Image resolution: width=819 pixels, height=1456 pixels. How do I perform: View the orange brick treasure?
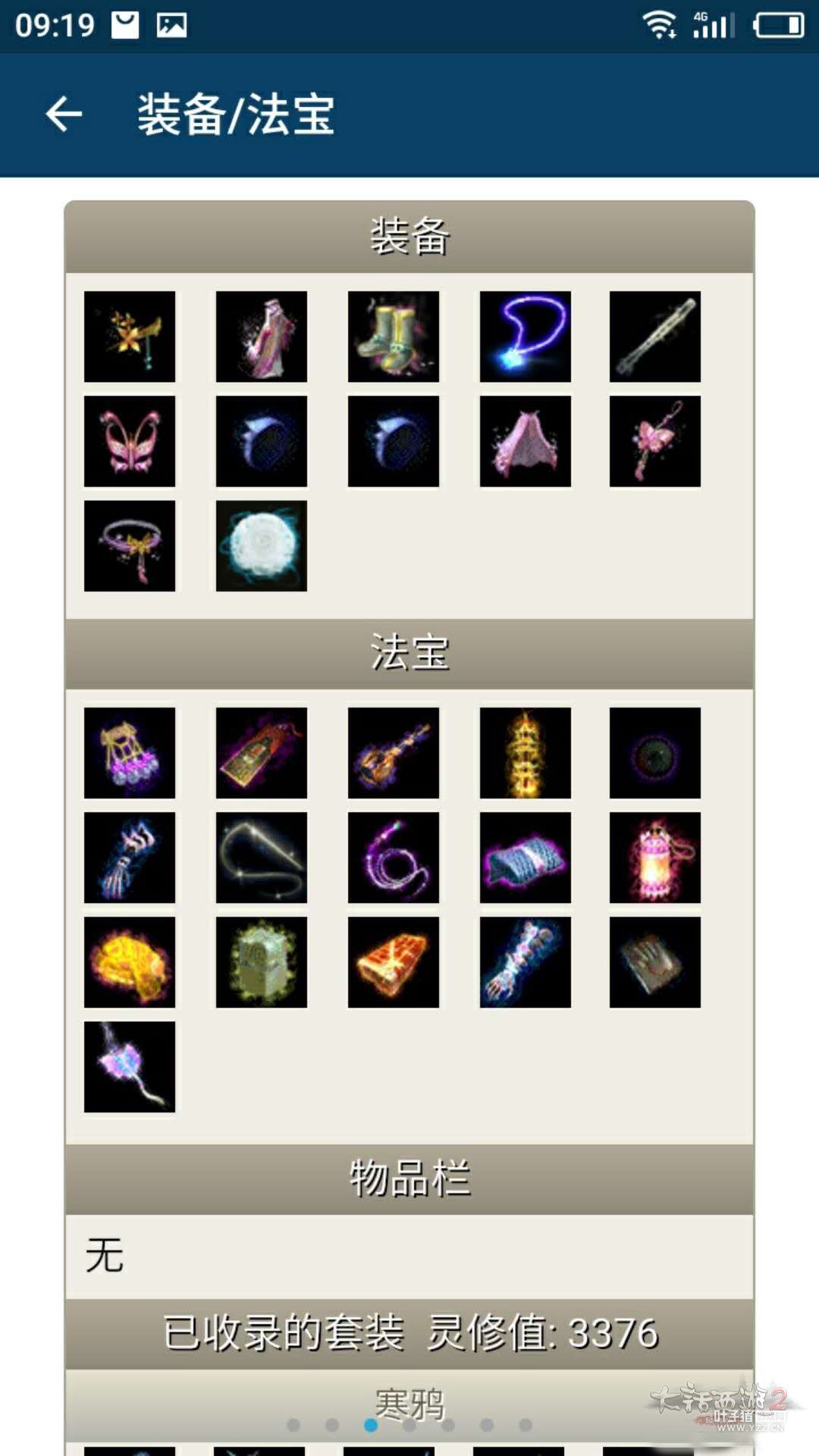[x=393, y=962]
